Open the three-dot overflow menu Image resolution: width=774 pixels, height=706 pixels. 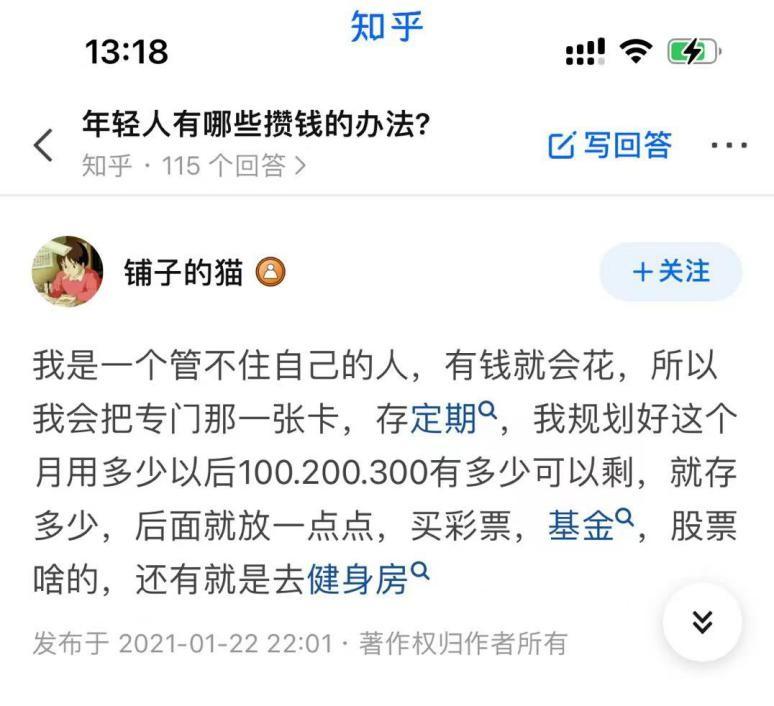pyautogui.click(x=729, y=145)
